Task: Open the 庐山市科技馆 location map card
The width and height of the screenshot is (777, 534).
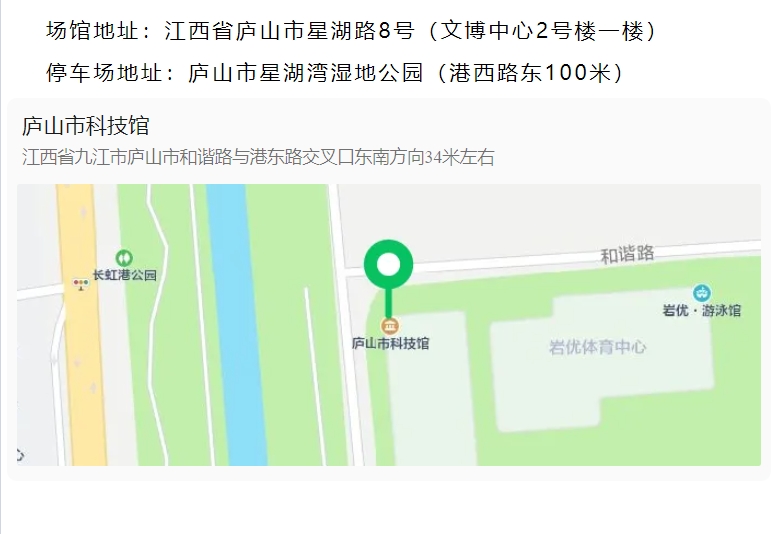Action: (388, 290)
